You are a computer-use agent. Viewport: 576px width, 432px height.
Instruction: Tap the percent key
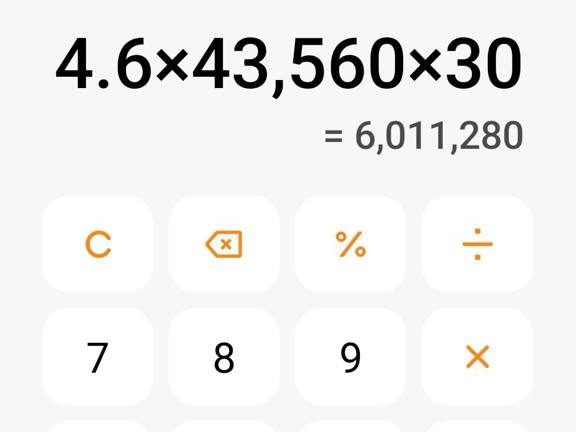(350, 244)
